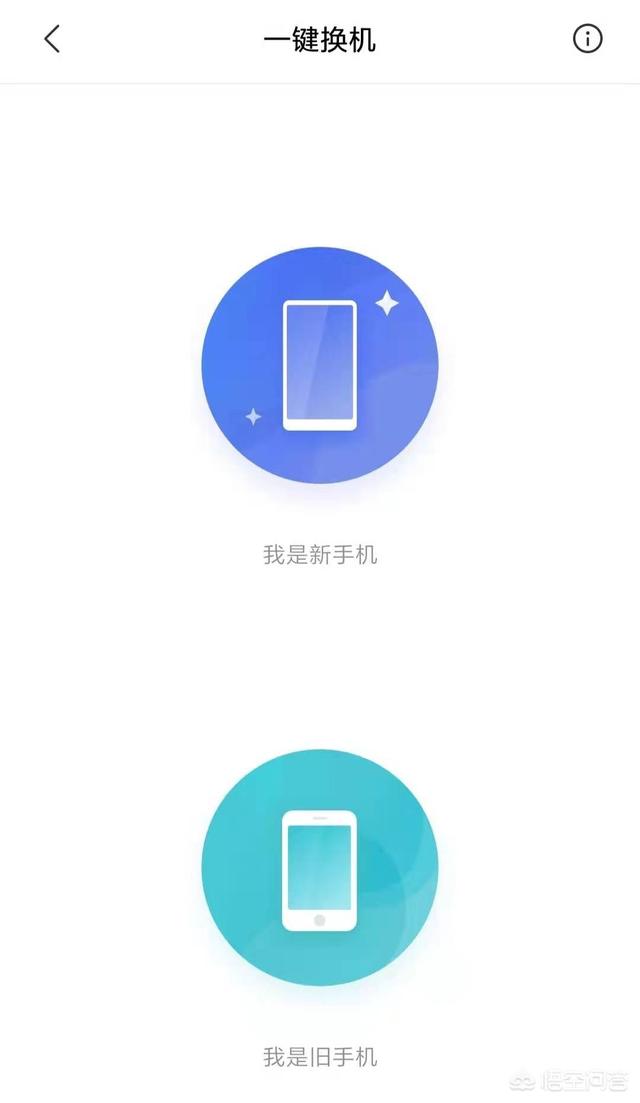The image size is (640, 1103).
Task: Select 我是新手机 blue circle option
Action: pos(320,366)
